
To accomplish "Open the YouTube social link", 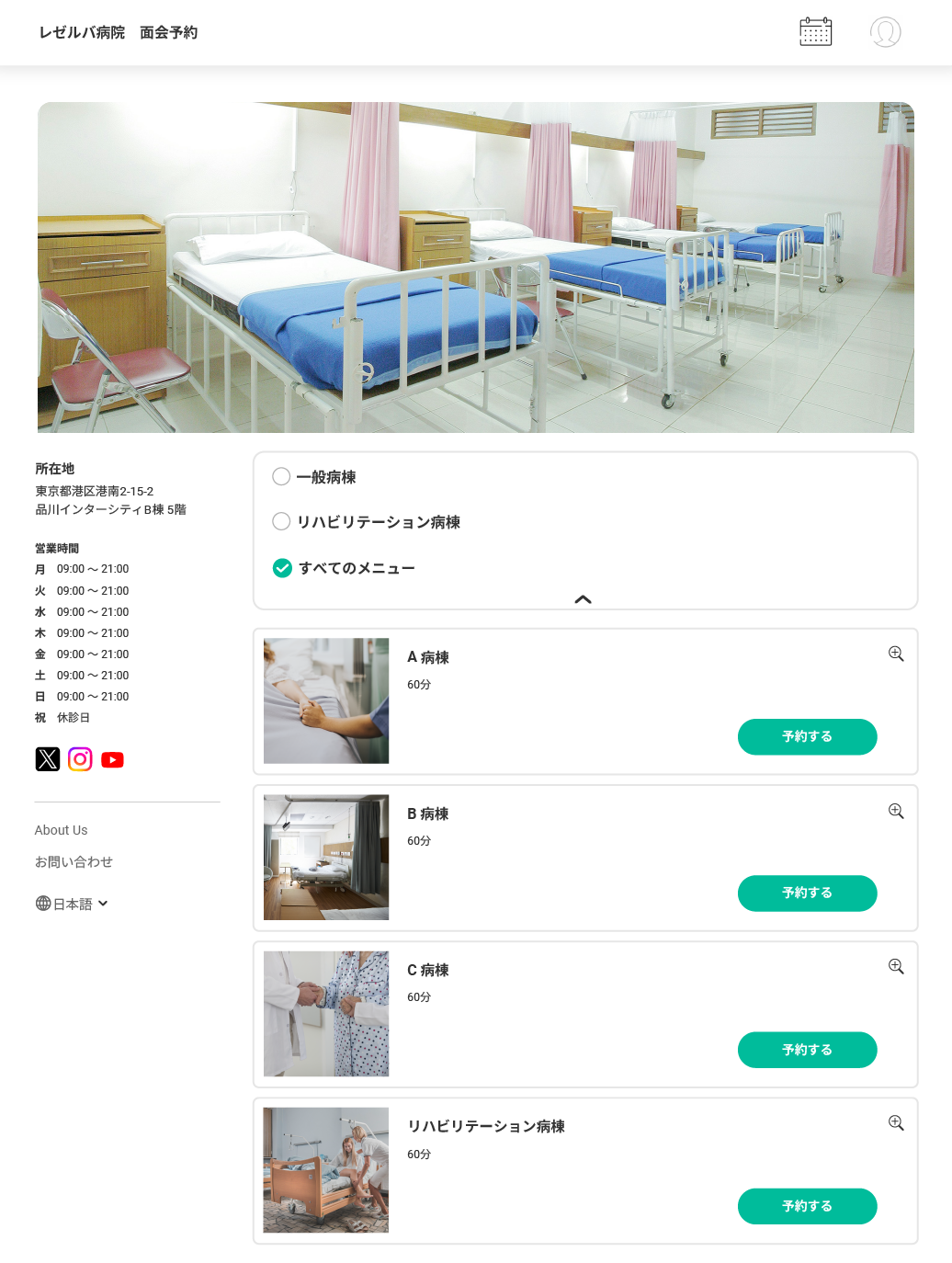I will pyautogui.click(x=112, y=759).
